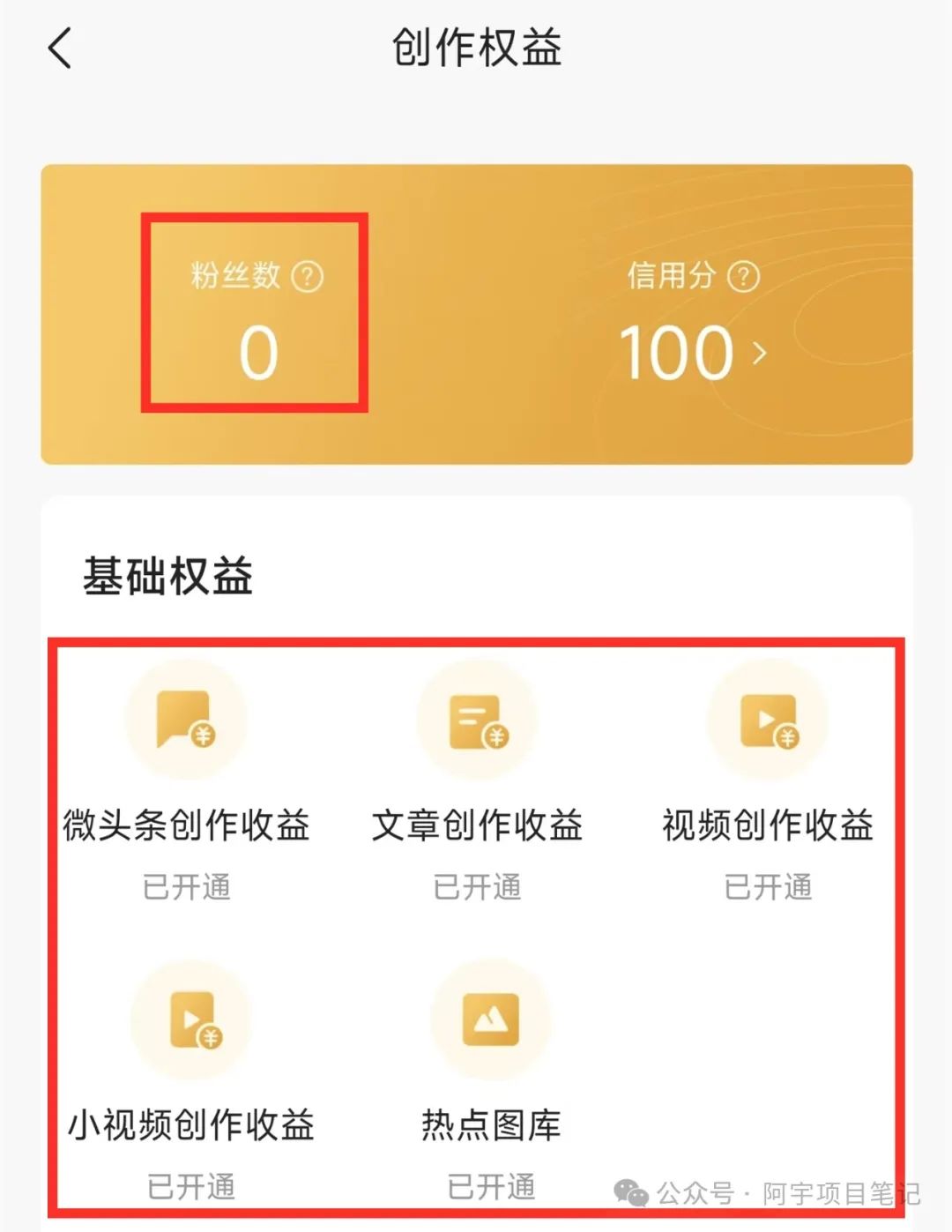
Task: Open the 信用分 help question mark
Action: point(743,277)
